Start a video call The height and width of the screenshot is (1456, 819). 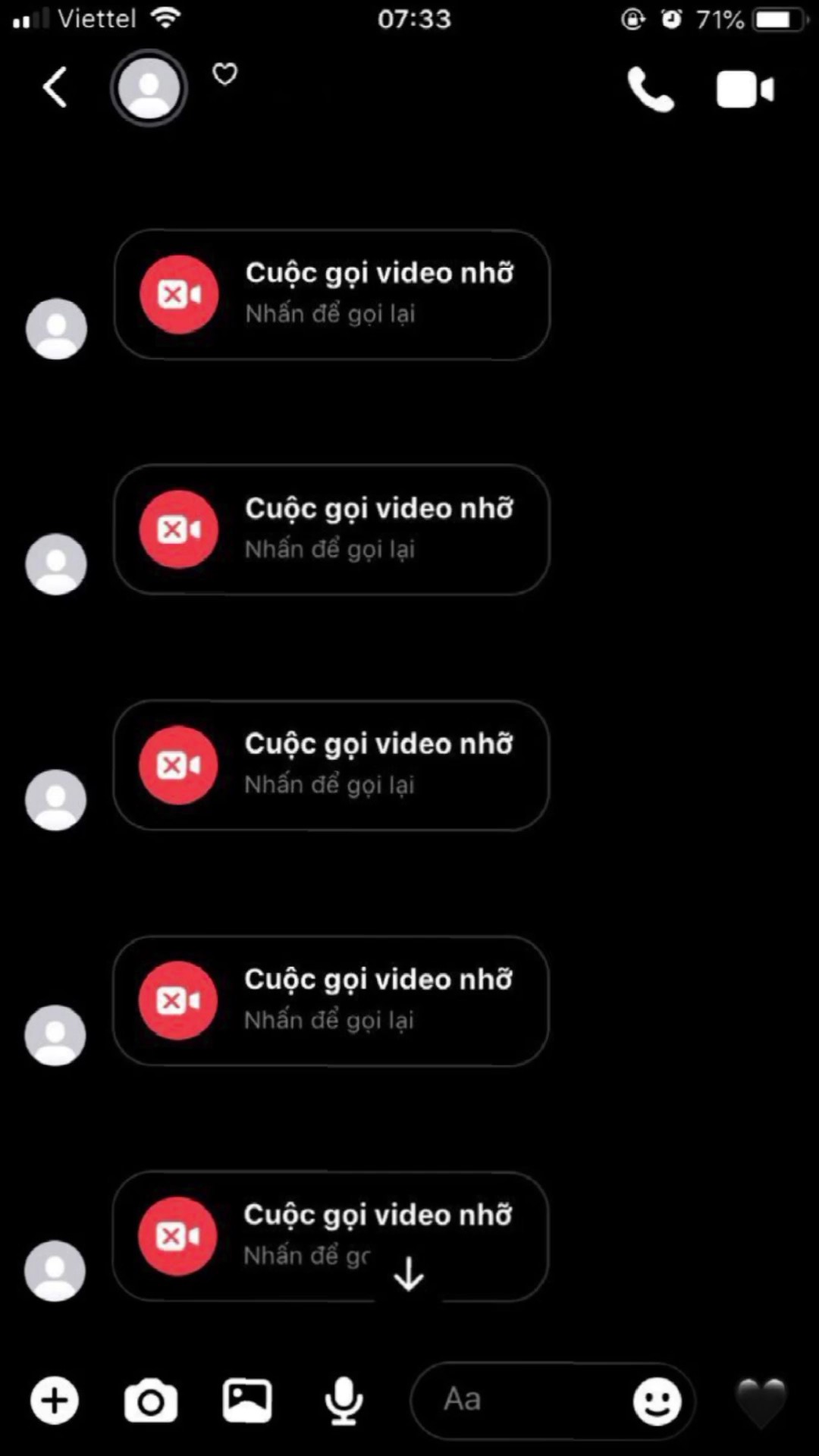point(745,89)
